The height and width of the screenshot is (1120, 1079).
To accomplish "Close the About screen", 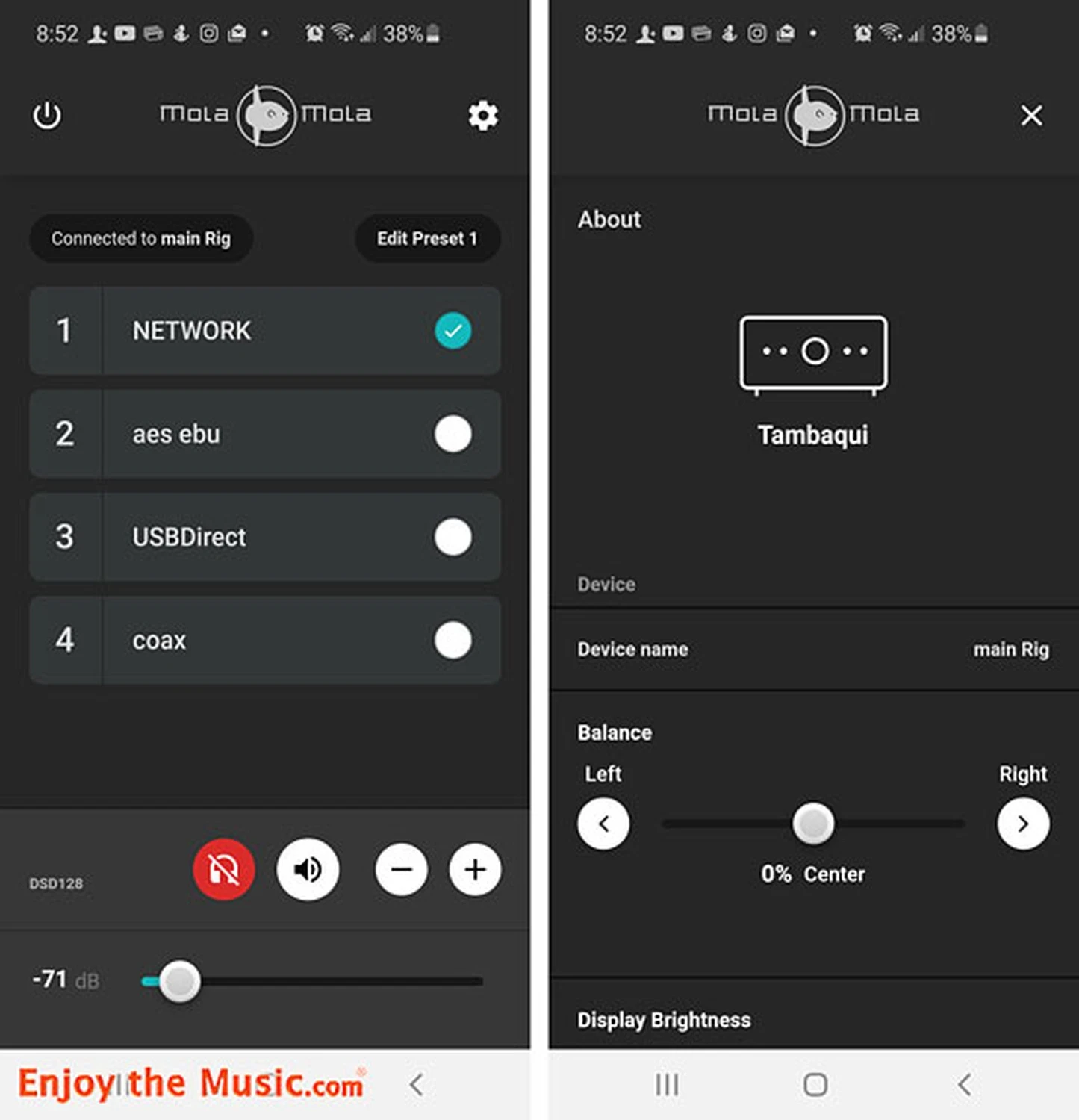I will point(1031,116).
